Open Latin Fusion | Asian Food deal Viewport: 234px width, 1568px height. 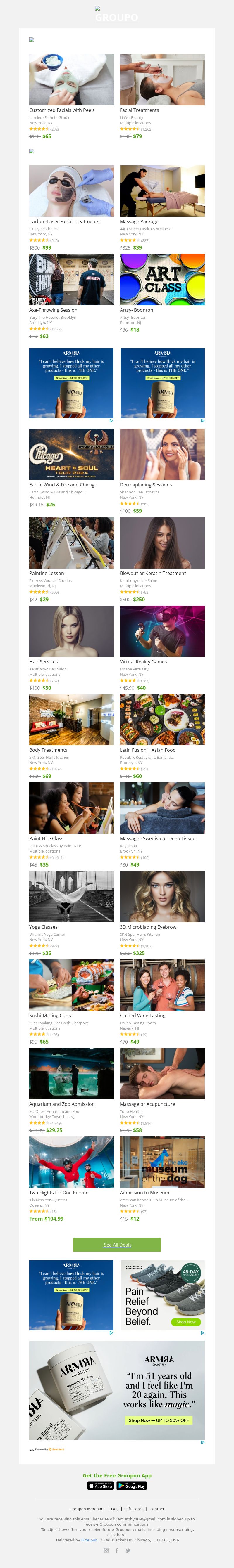162,720
